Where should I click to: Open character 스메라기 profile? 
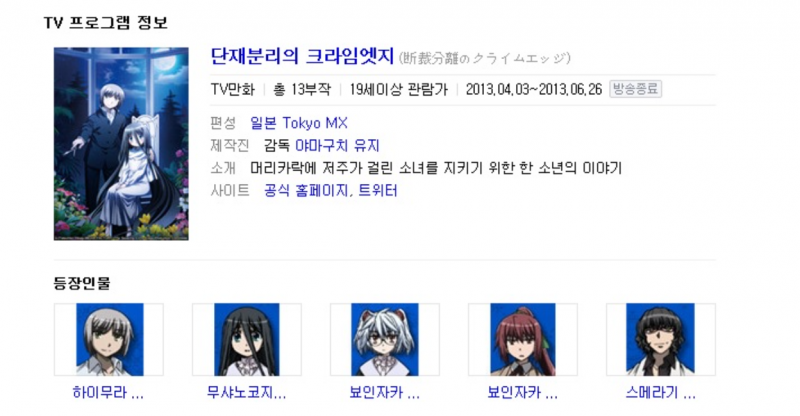659,340
